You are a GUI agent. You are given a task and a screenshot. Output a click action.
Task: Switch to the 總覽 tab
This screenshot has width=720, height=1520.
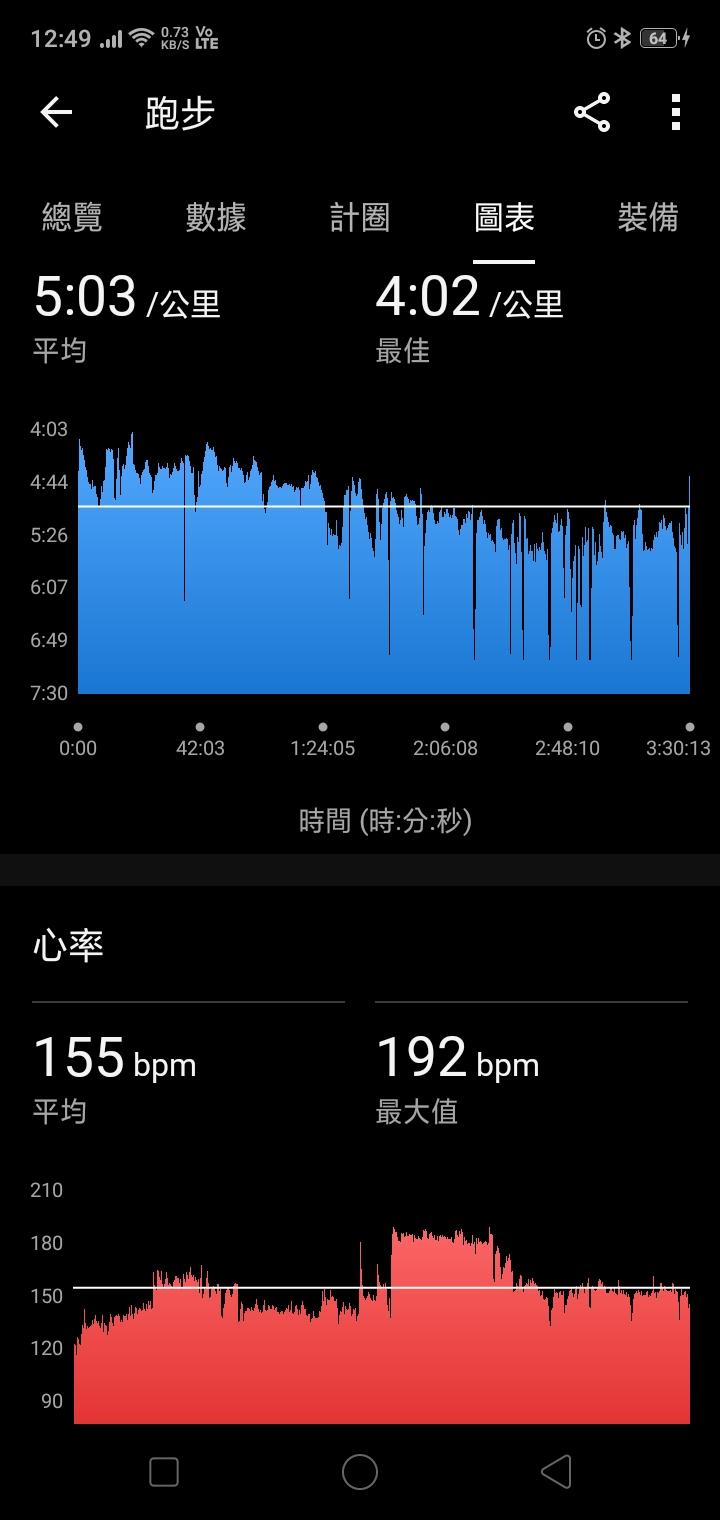click(72, 217)
